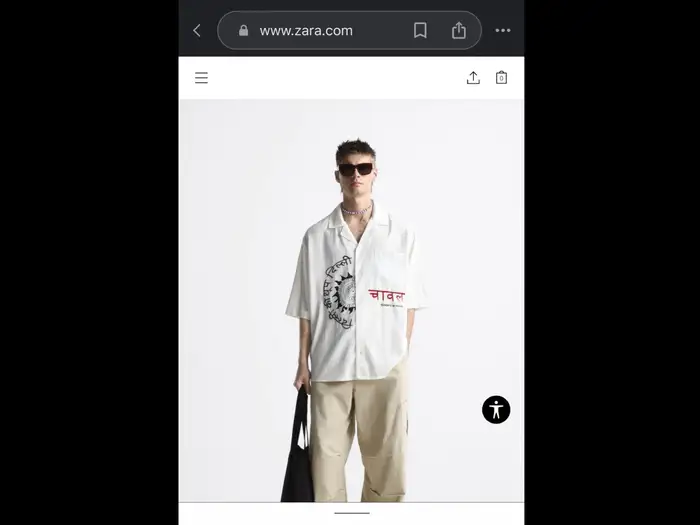The image size is (700, 525).
Task: Open the browser overflow menu
Action: (503, 31)
